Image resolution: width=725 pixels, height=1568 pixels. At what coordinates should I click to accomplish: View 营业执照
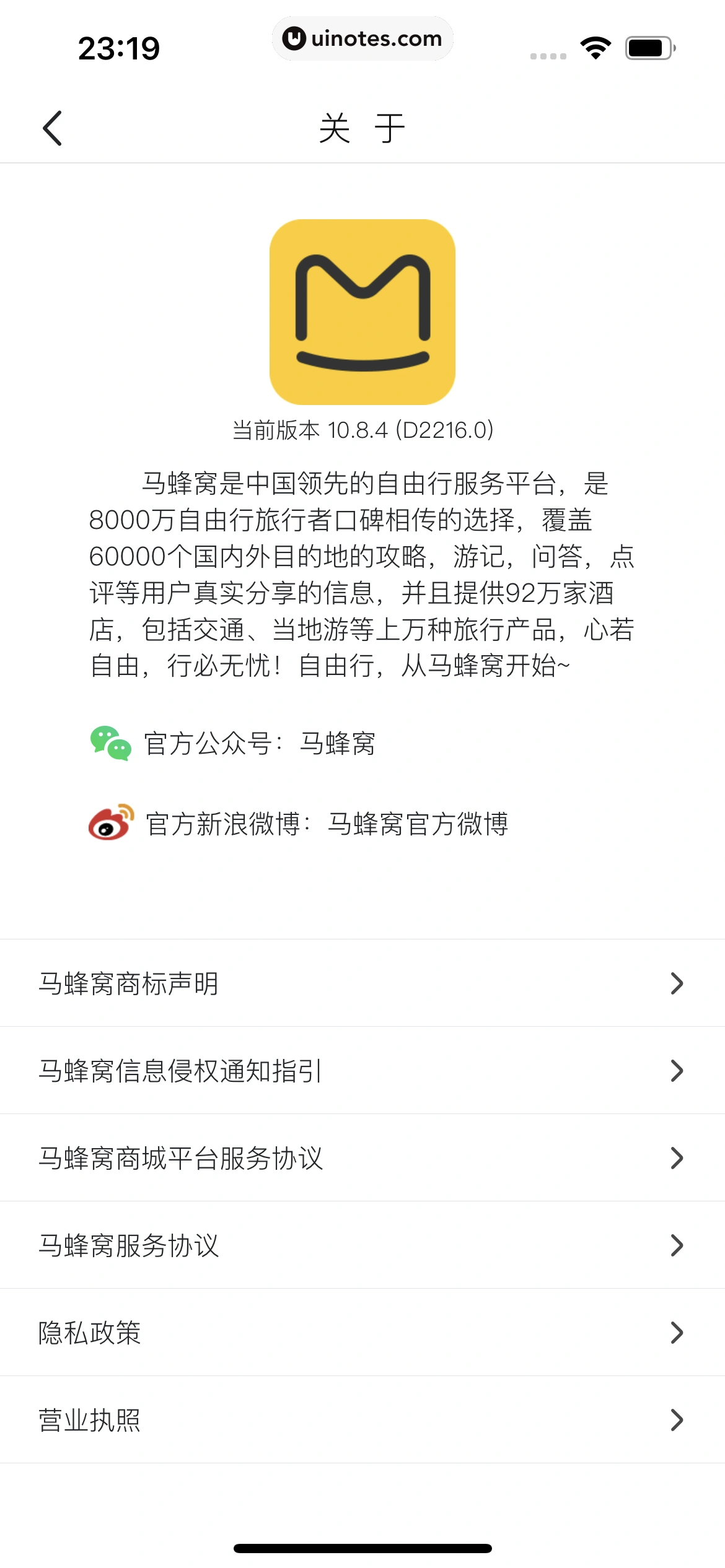pos(362,1420)
